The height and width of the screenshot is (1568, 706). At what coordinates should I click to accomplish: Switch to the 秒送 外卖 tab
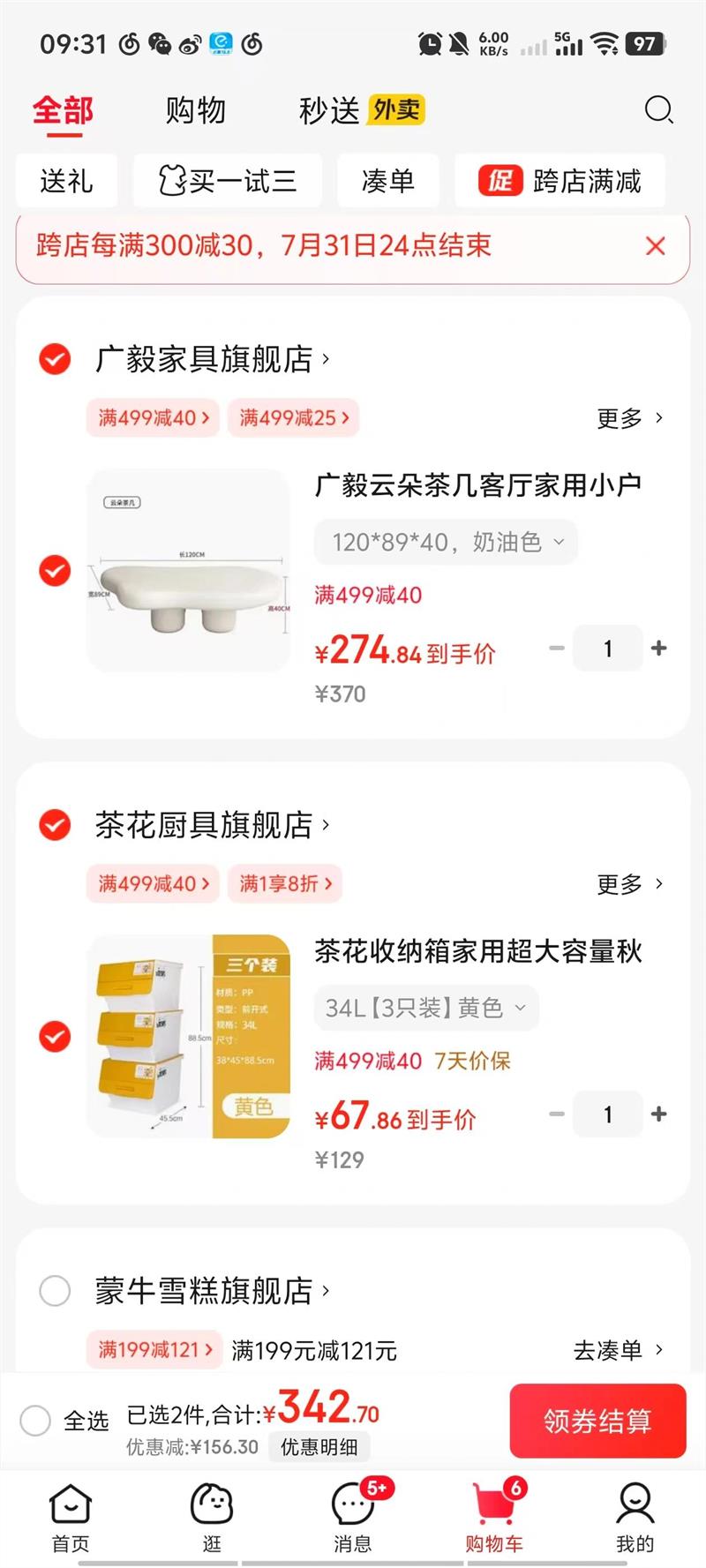pyautogui.click(x=361, y=110)
